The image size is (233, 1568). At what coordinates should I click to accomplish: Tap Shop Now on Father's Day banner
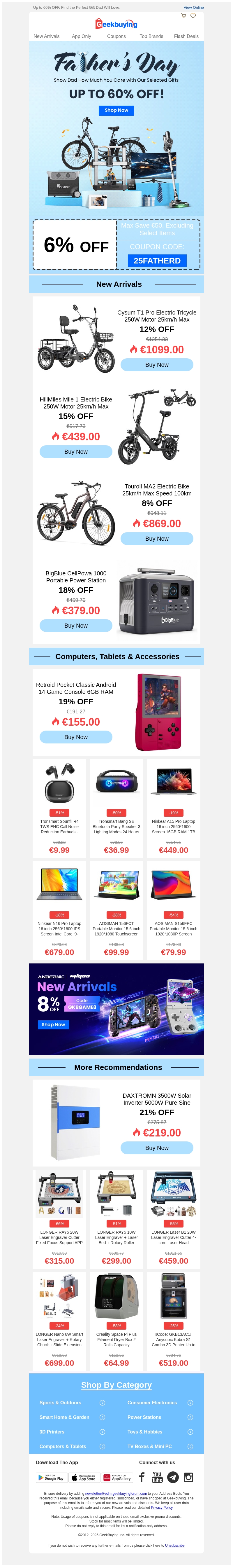[116, 110]
